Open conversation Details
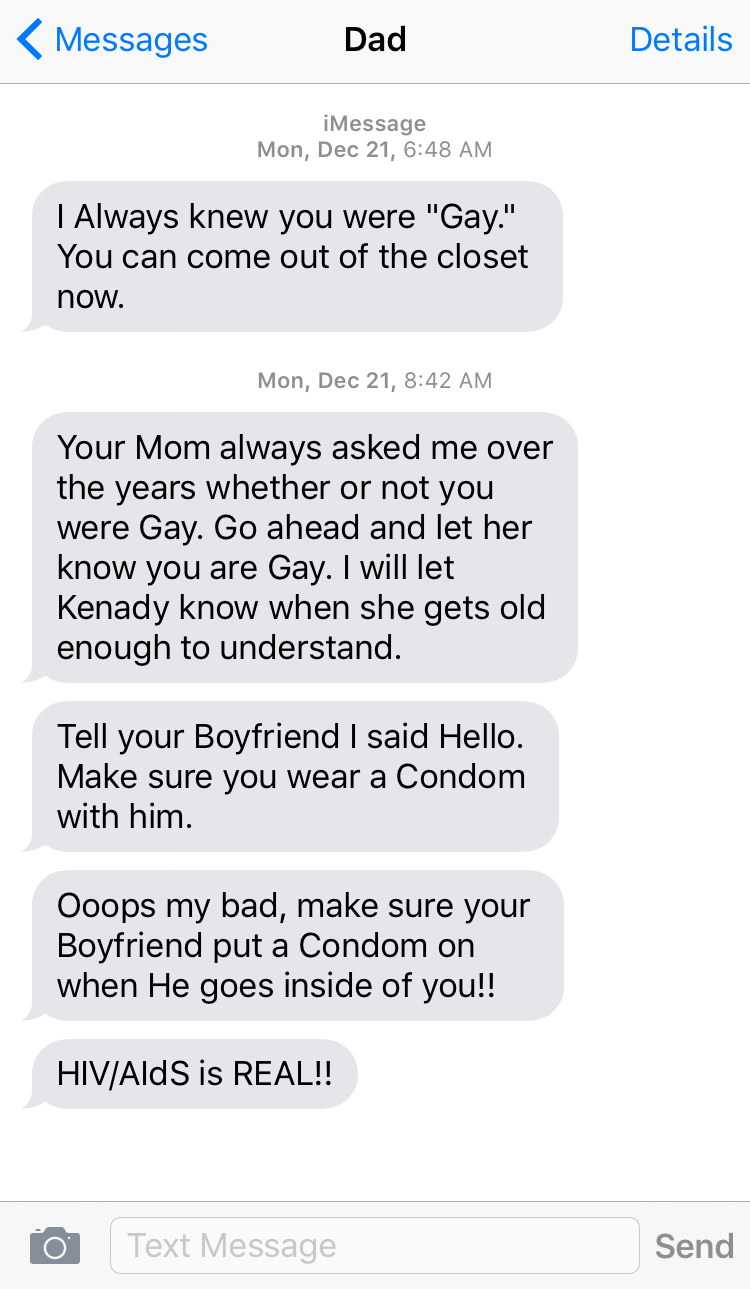The image size is (750, 1289). point(681,40)
